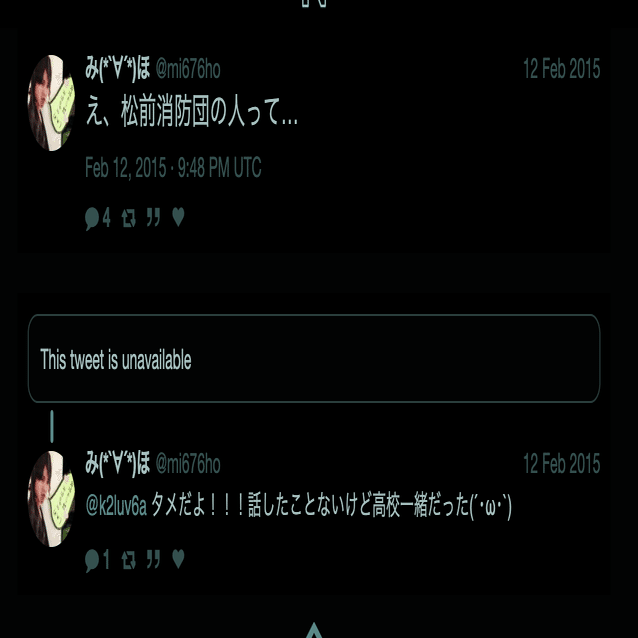Screen dimensions: 638x638
Task: Like the タメだよ reply tweet
Action: 179,560
